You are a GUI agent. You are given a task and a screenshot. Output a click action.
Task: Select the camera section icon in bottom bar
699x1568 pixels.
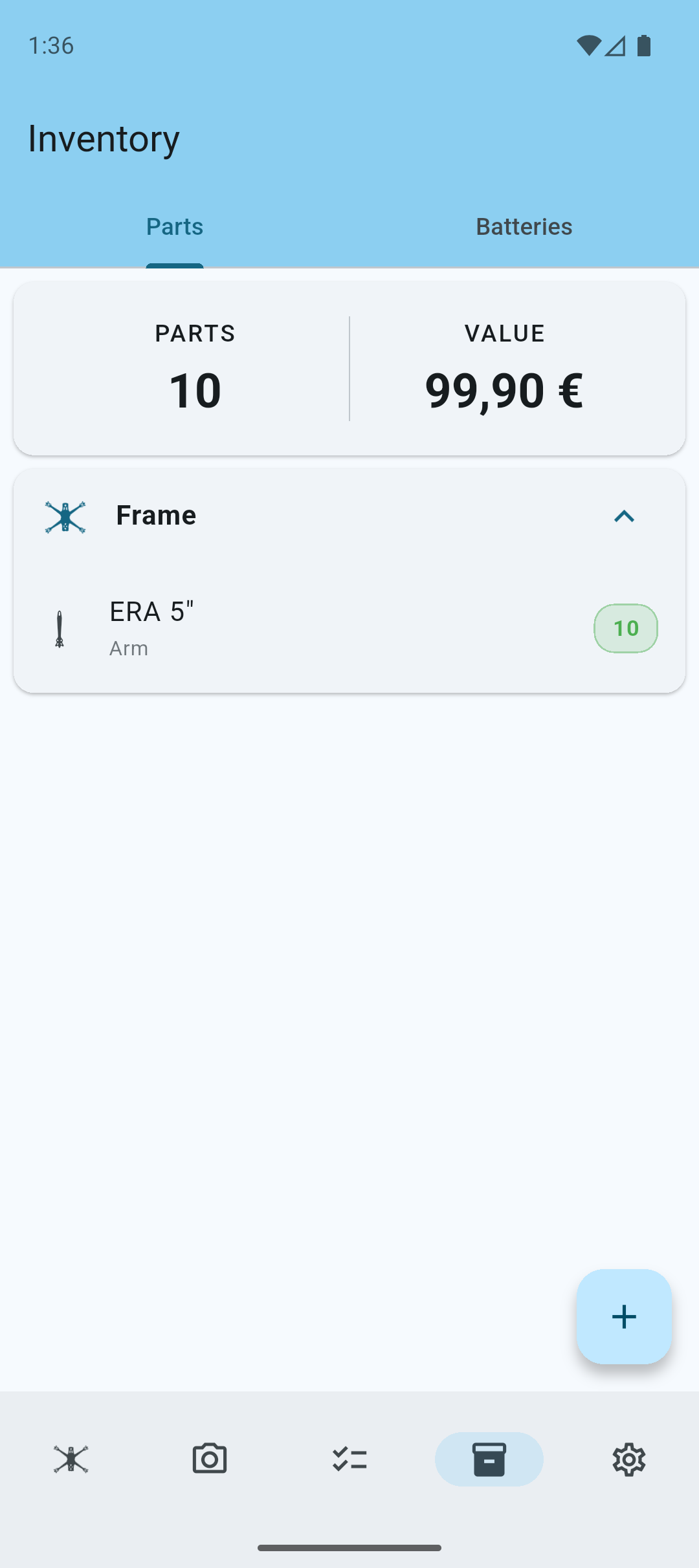coord(210,1459)
